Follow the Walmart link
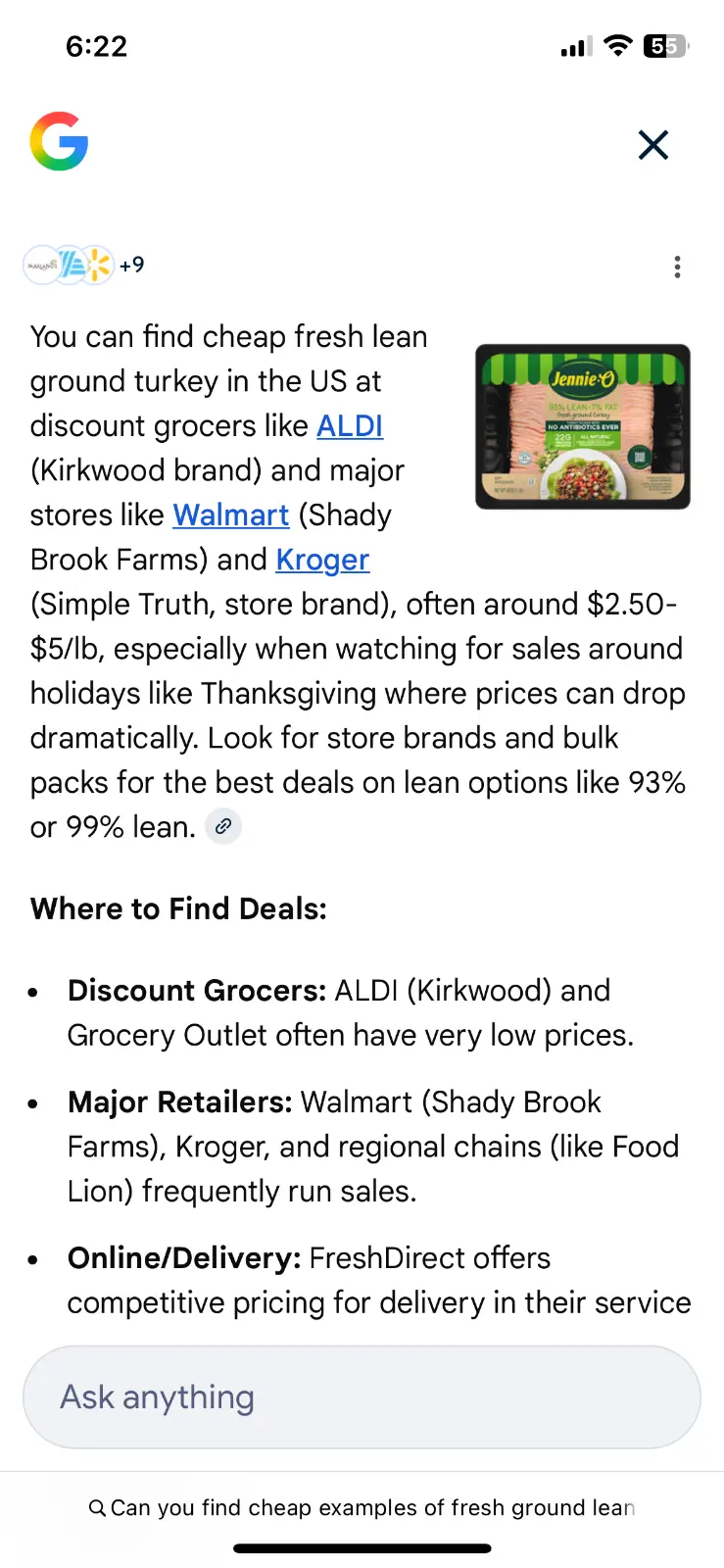 click(231, 515)
